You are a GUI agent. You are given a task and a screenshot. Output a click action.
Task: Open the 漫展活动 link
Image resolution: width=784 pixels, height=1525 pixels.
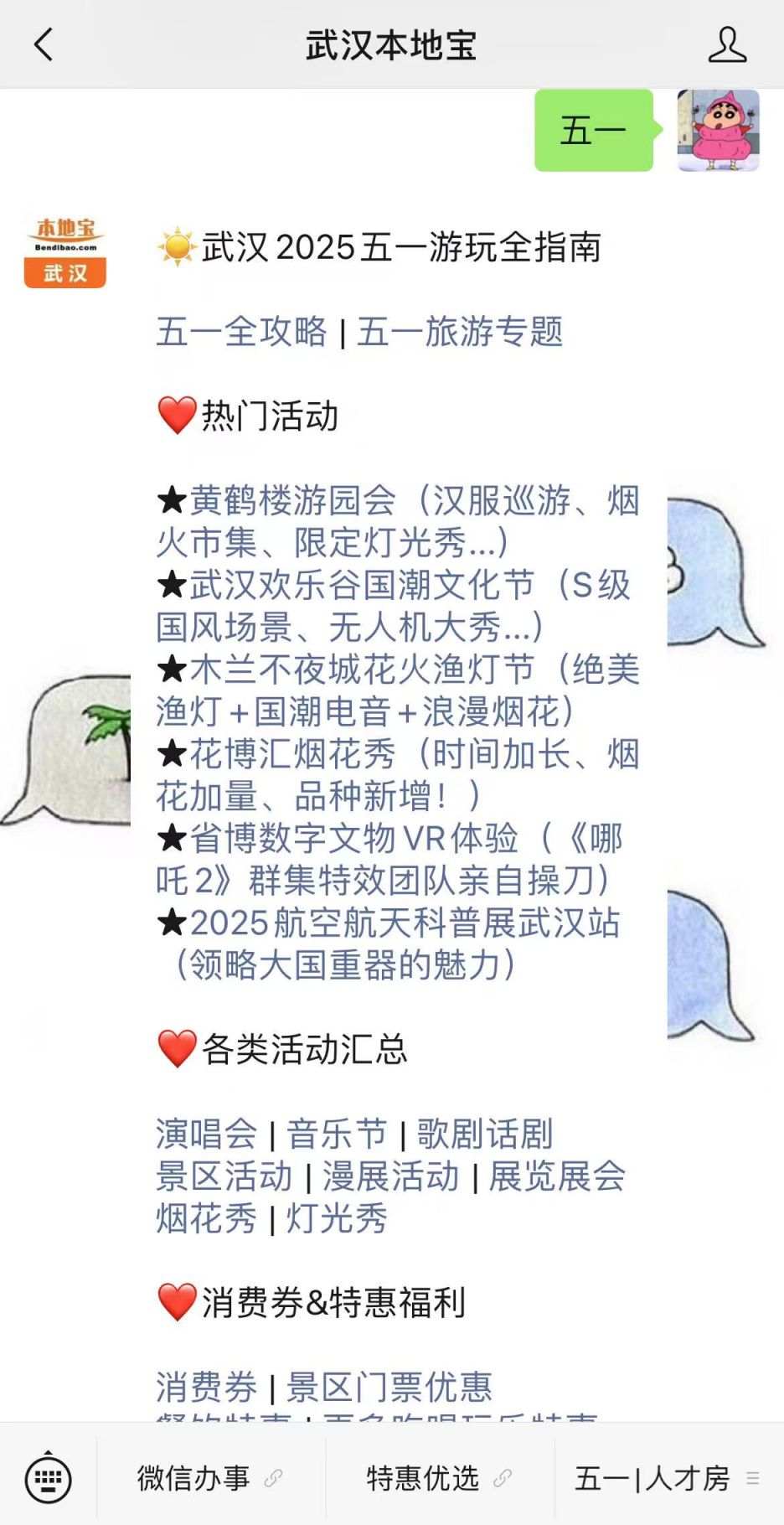pos(391,1176)
